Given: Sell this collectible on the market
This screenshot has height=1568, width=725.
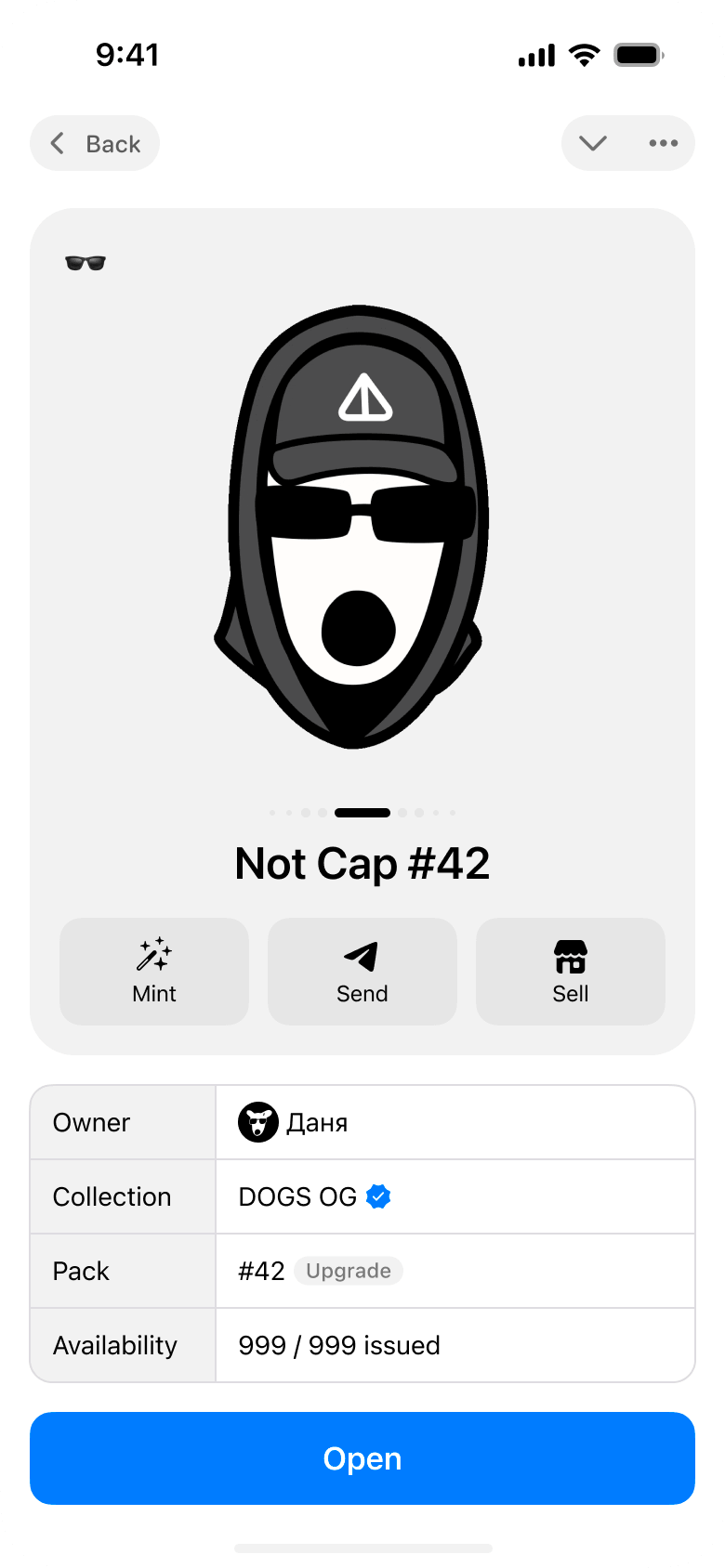Looking at the screenshot, I should click(571, 972).
